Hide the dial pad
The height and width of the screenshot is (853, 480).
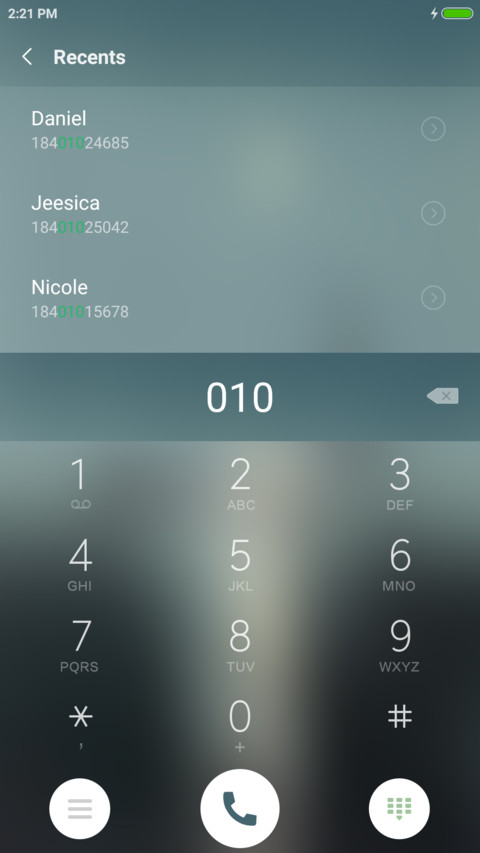tap(399, 808)
